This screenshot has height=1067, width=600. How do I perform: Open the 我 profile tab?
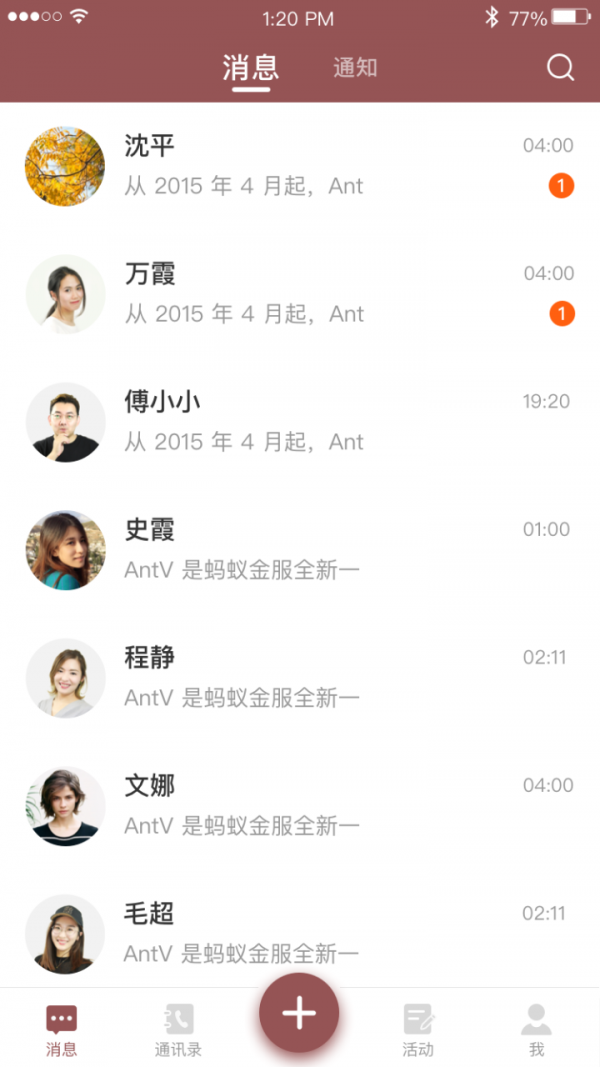[x=537, y=1030]
